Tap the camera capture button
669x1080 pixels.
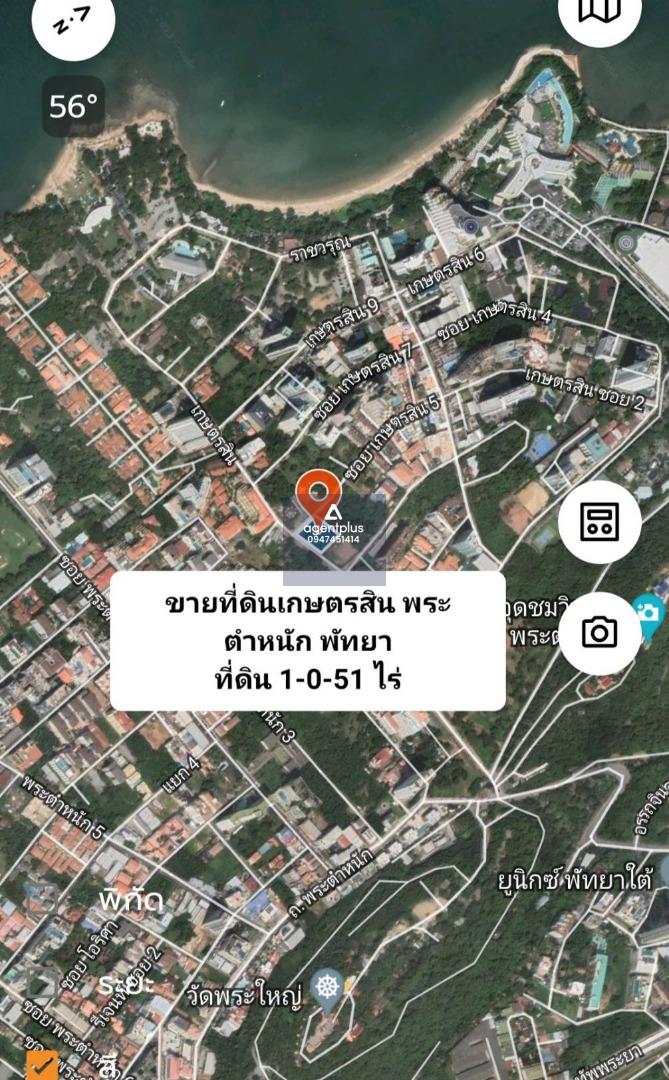[599, 633]
